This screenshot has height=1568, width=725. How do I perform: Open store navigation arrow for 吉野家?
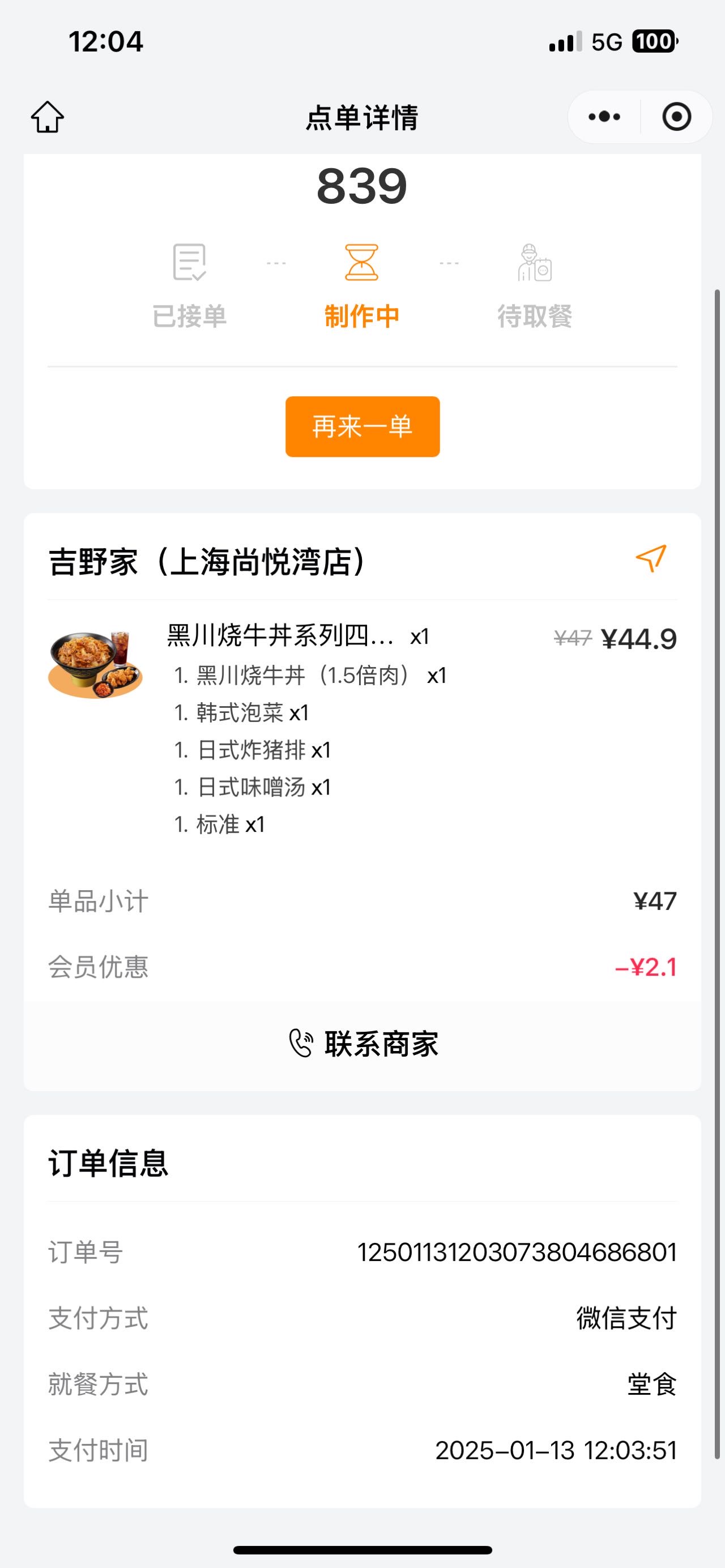click(651, 558)
